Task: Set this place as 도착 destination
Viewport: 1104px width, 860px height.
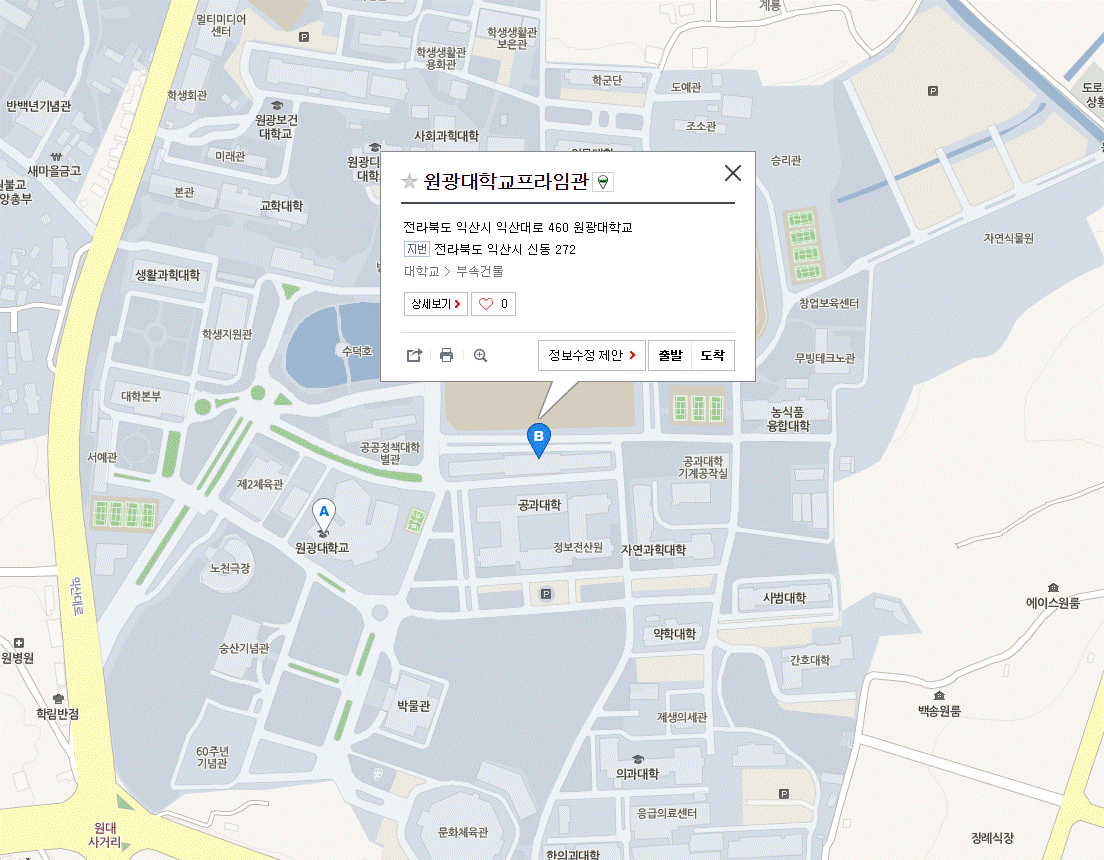Action: (x=713, y=356)
